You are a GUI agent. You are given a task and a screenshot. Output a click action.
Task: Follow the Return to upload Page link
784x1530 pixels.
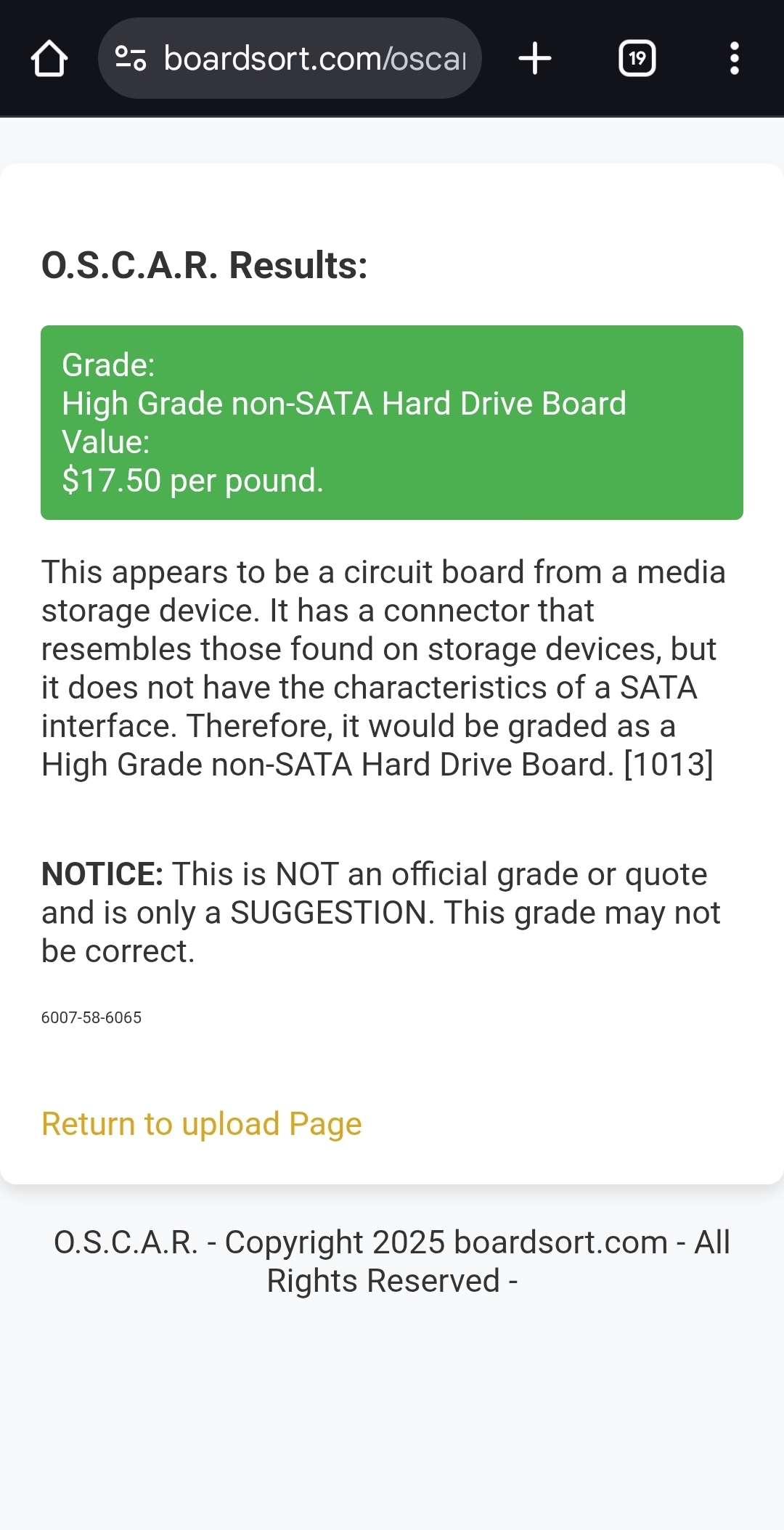coord(201,1124)
